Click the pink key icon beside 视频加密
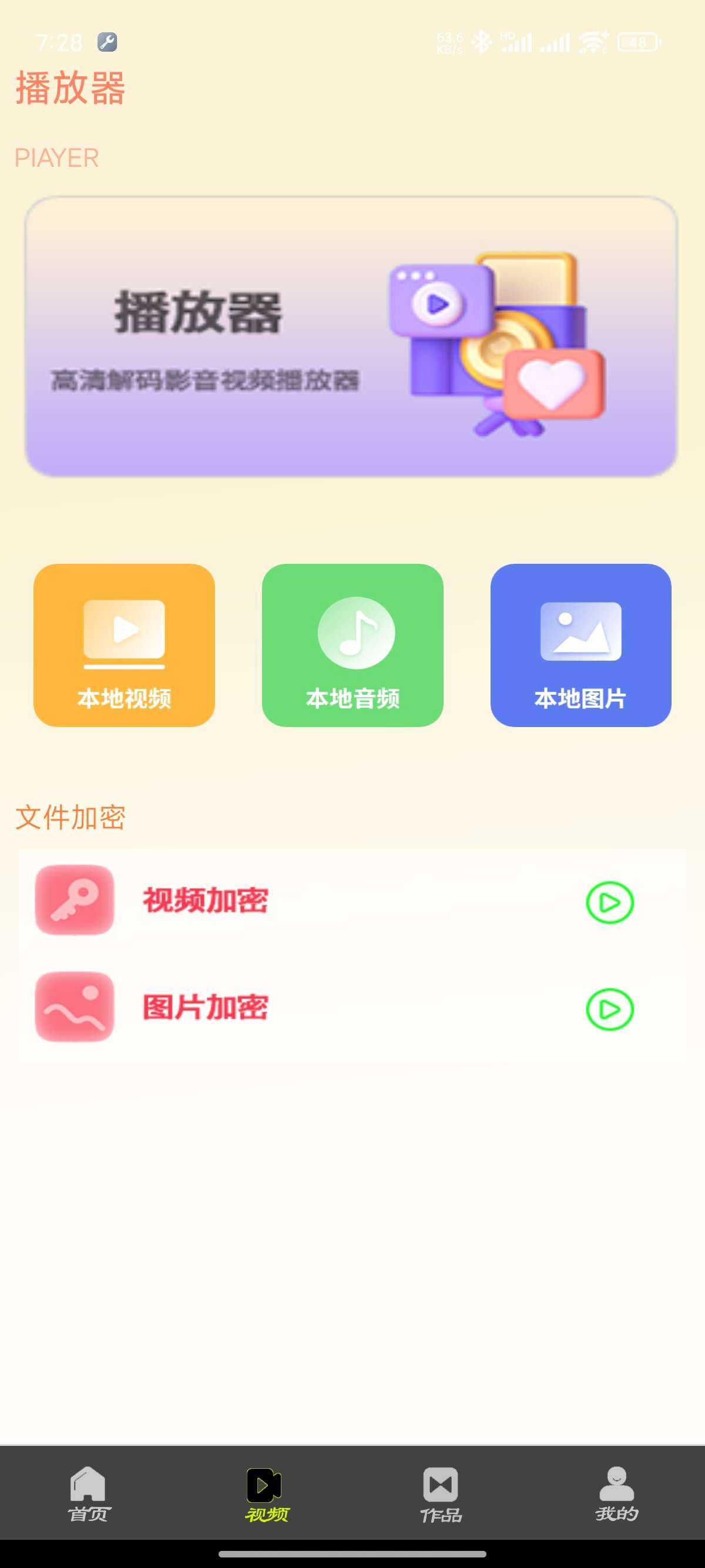This screenshot has height=1568, width=705. (x=73, y=903)
